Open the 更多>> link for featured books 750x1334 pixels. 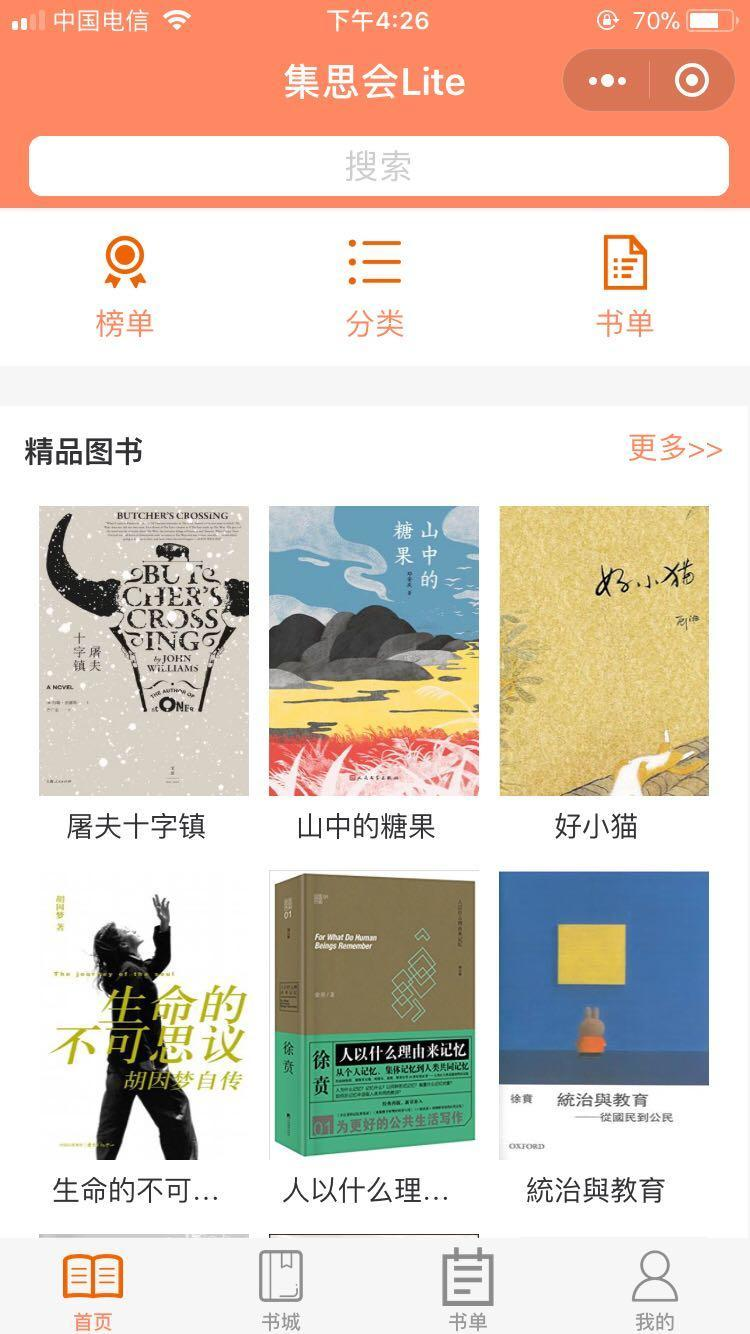(673, 450)
